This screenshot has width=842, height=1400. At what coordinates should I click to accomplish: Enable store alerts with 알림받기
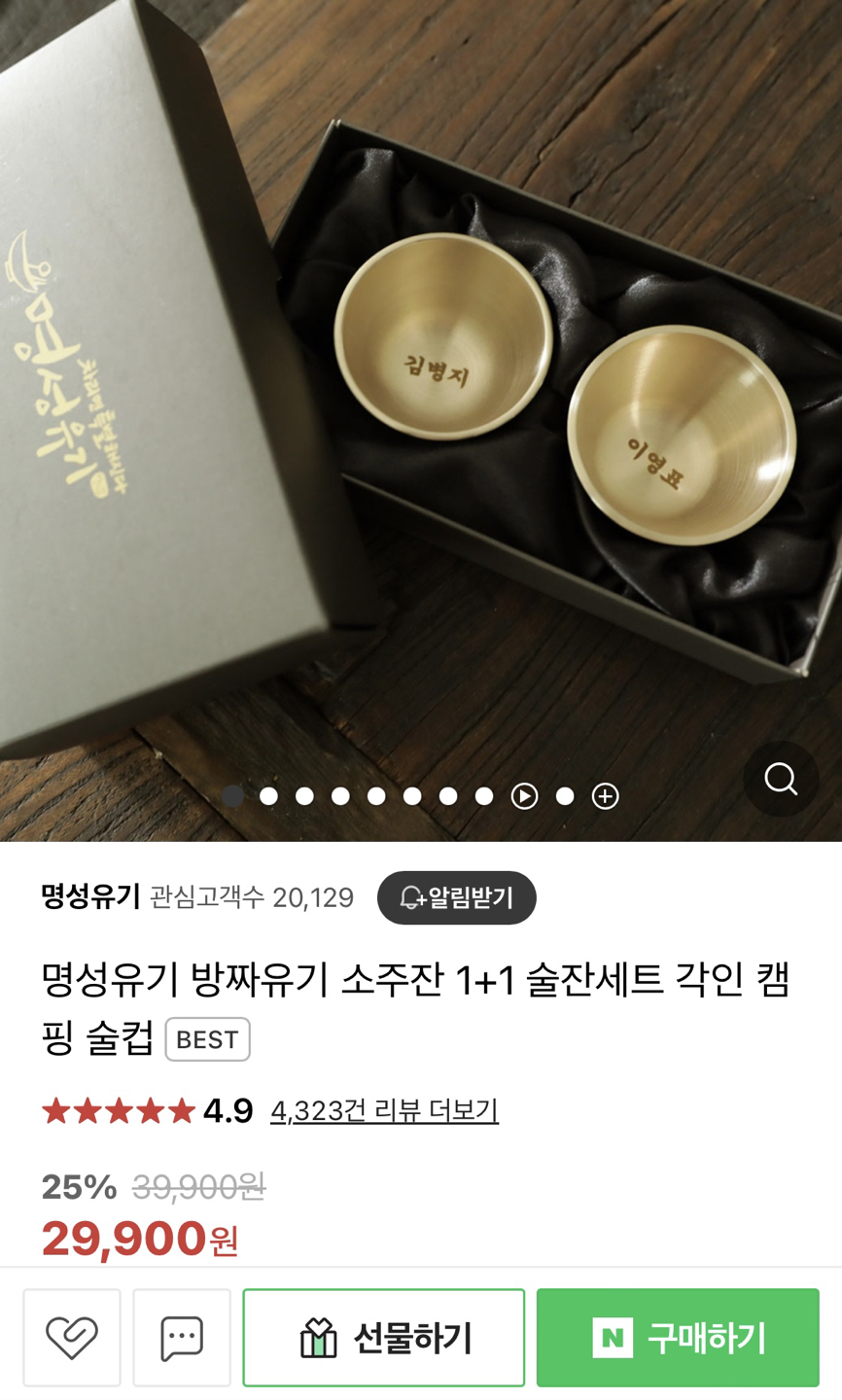[456, 897]
